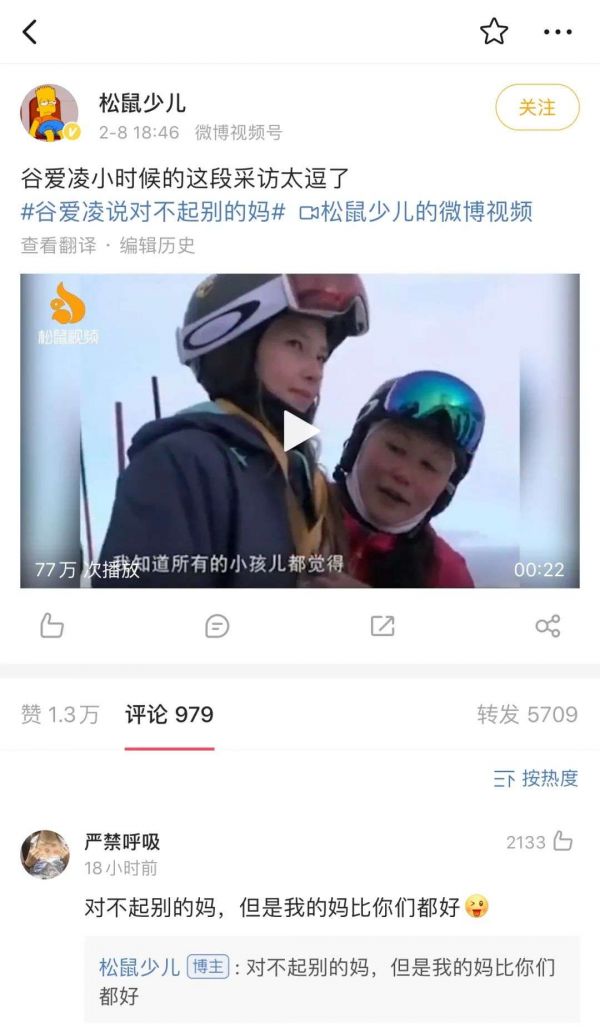View 编辑历史 of this post
Image resolution: width=600 pixels, height=1028 pixels.
(157, 245)
